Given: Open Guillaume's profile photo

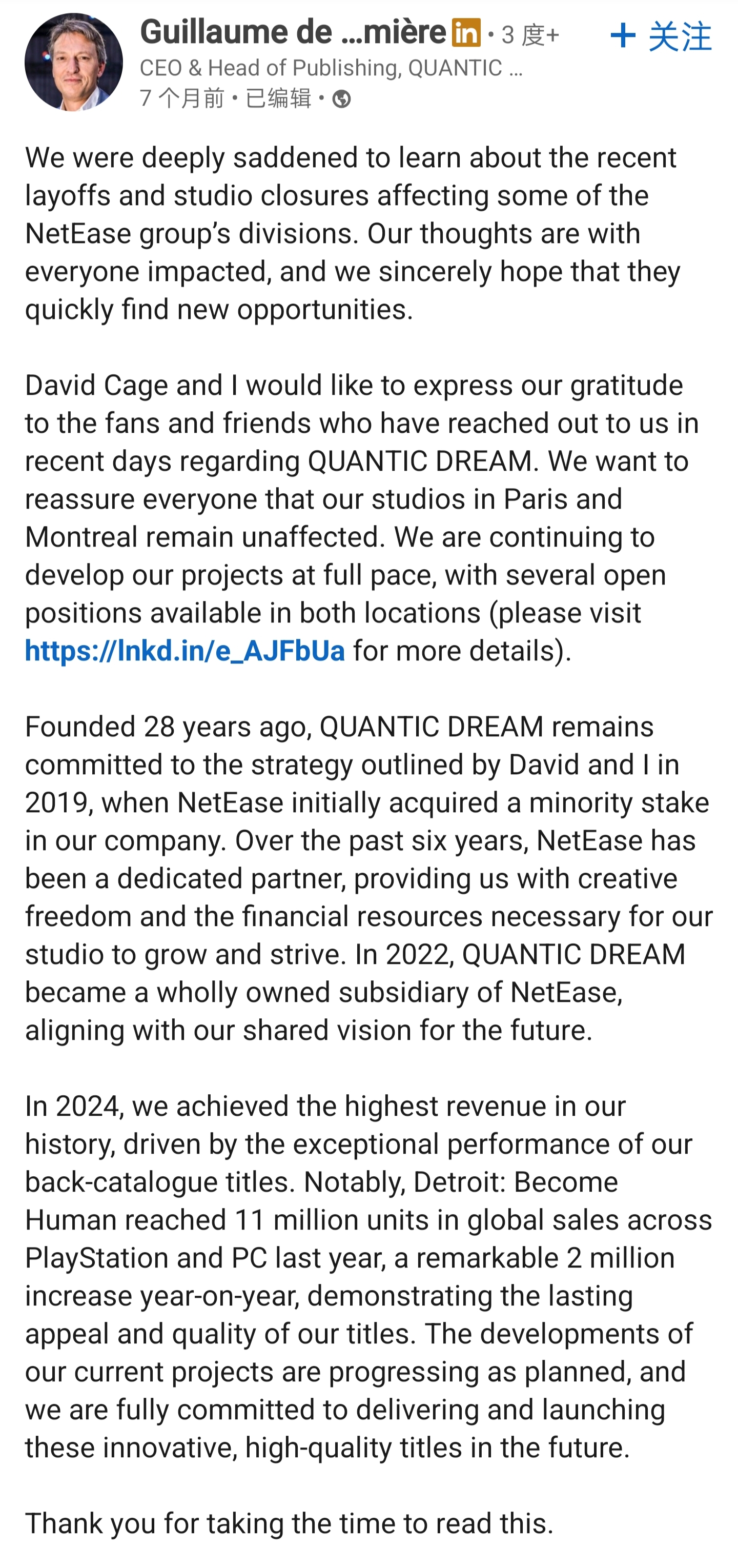Looking at the screenshot, I should tap(74, 62).
